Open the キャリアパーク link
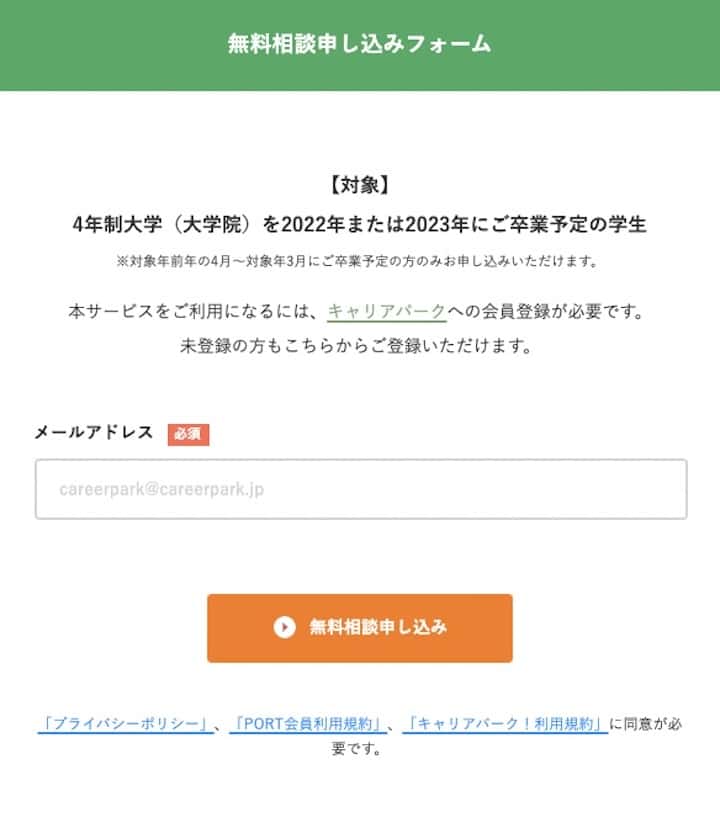 pyautogui.click(x=386, y=311)
